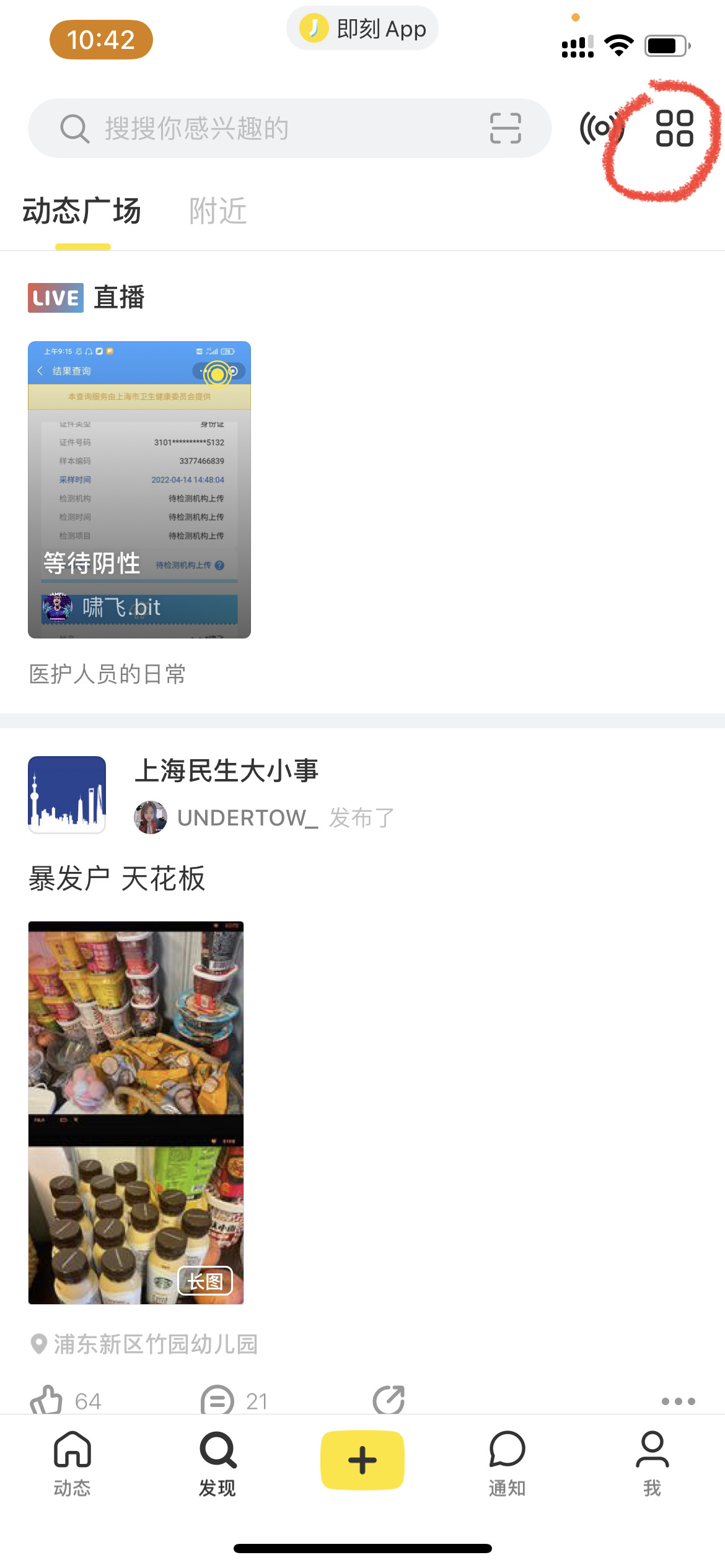This screenshot has width=725, height=1568.
Task: Create a new post with the plus button
Action: coord(362,1460)
